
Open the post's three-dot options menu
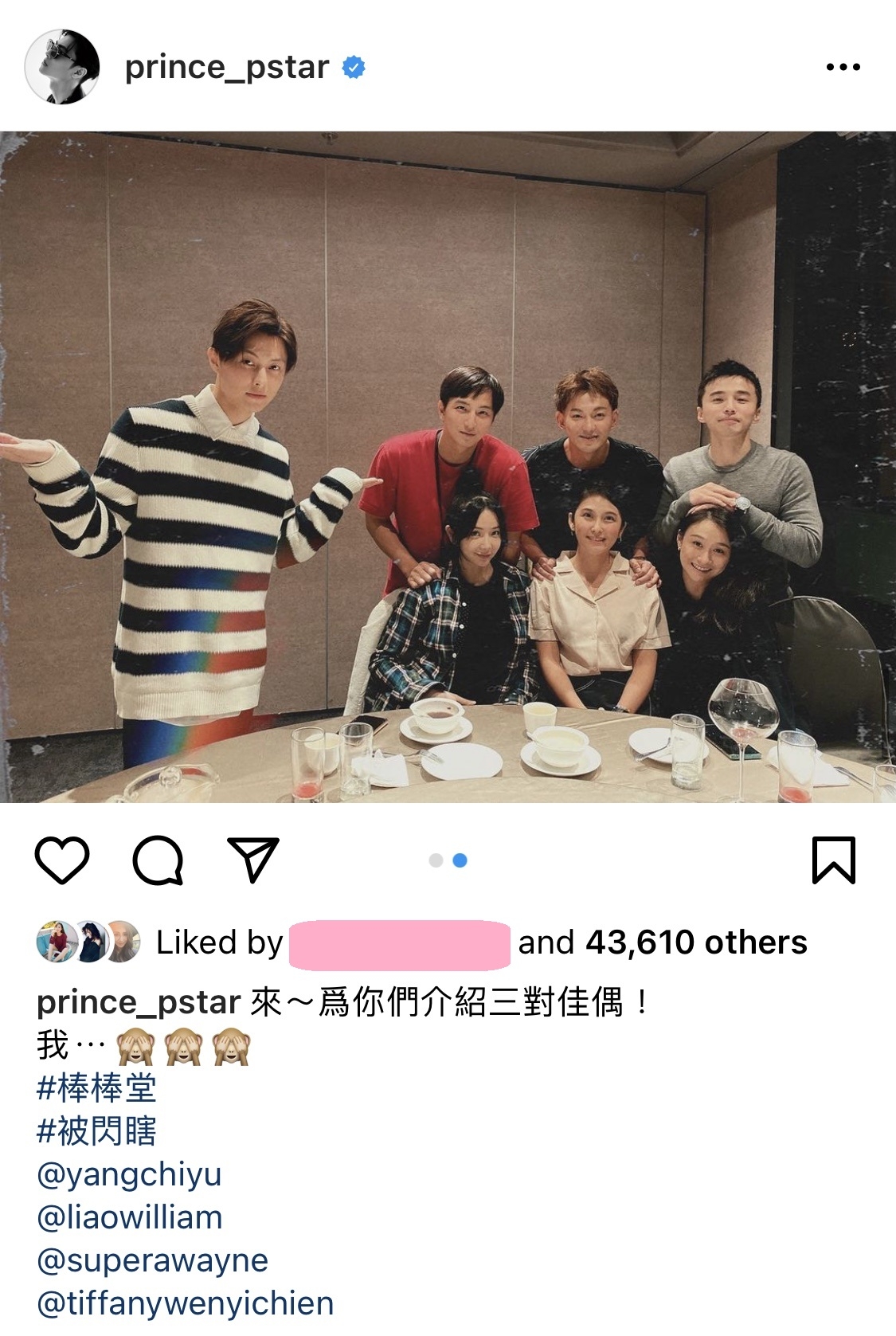coord(843,68)
